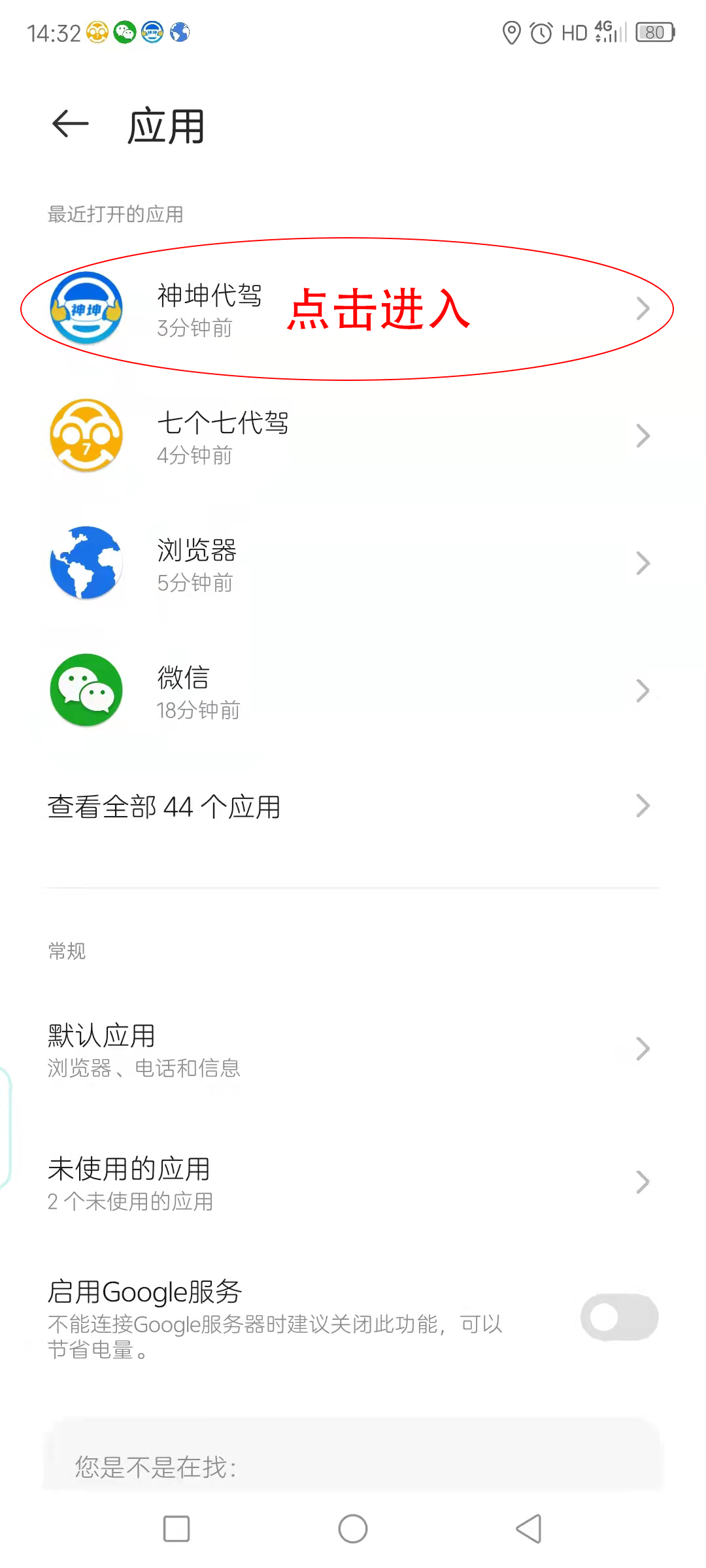
Task: Enable the 启用Google服务 switch
Action: [x=618, y=1317]
